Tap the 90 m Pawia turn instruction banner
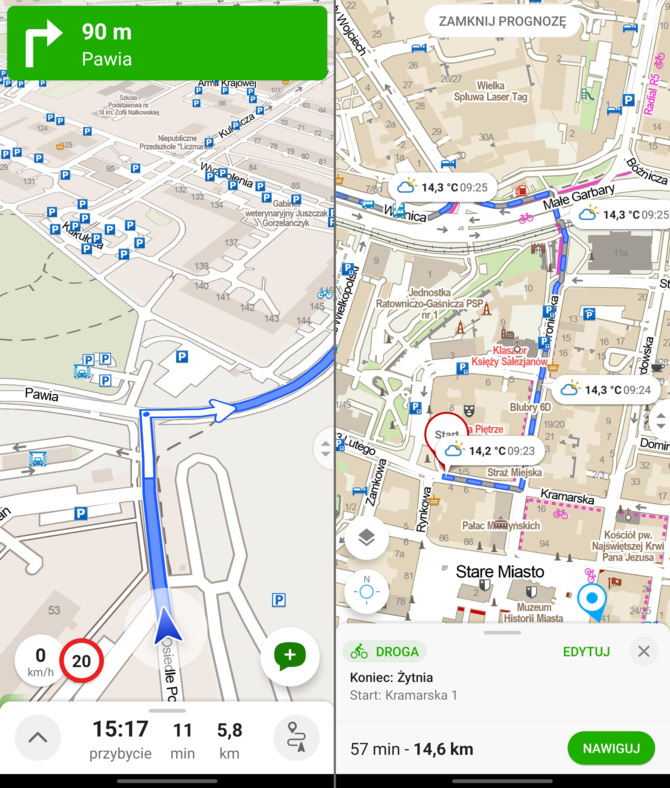The image size is (670, 788). click(x=167, y=44)
